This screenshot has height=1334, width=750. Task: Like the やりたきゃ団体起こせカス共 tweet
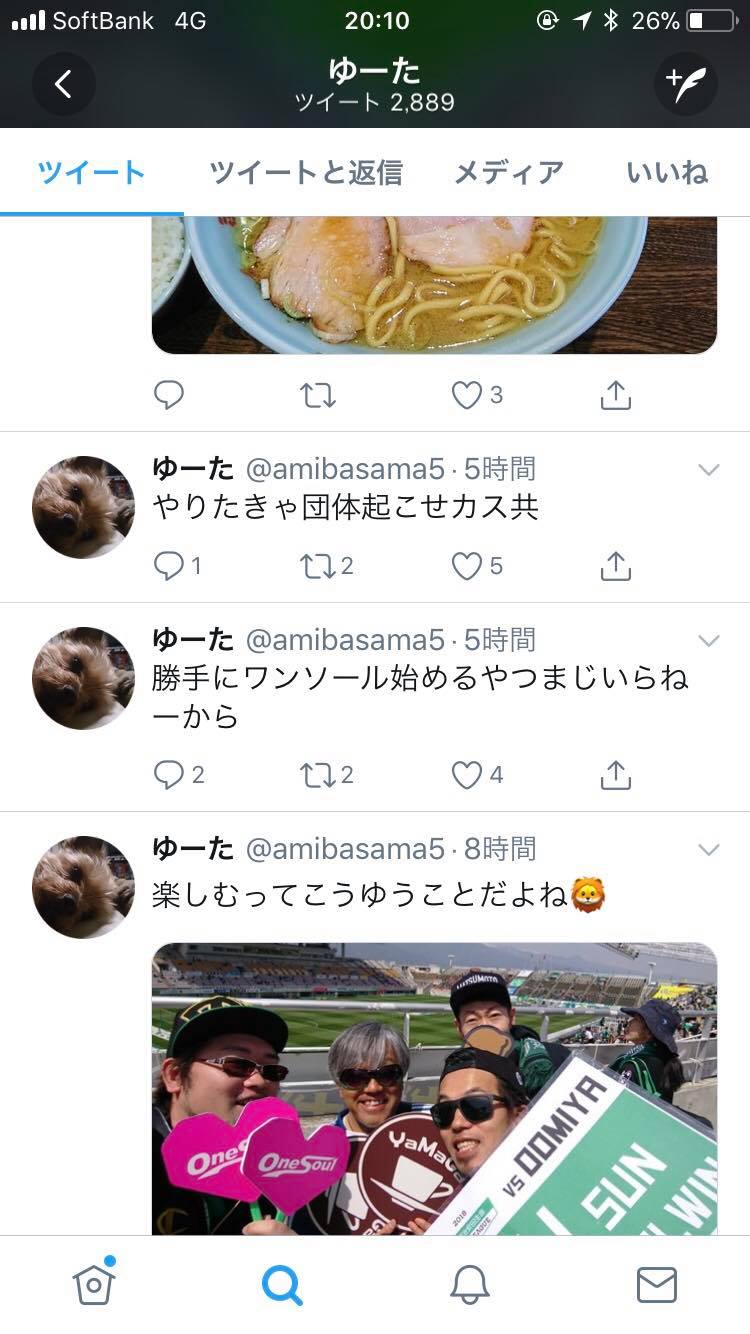pyautogui.click(x=467, y=567)
